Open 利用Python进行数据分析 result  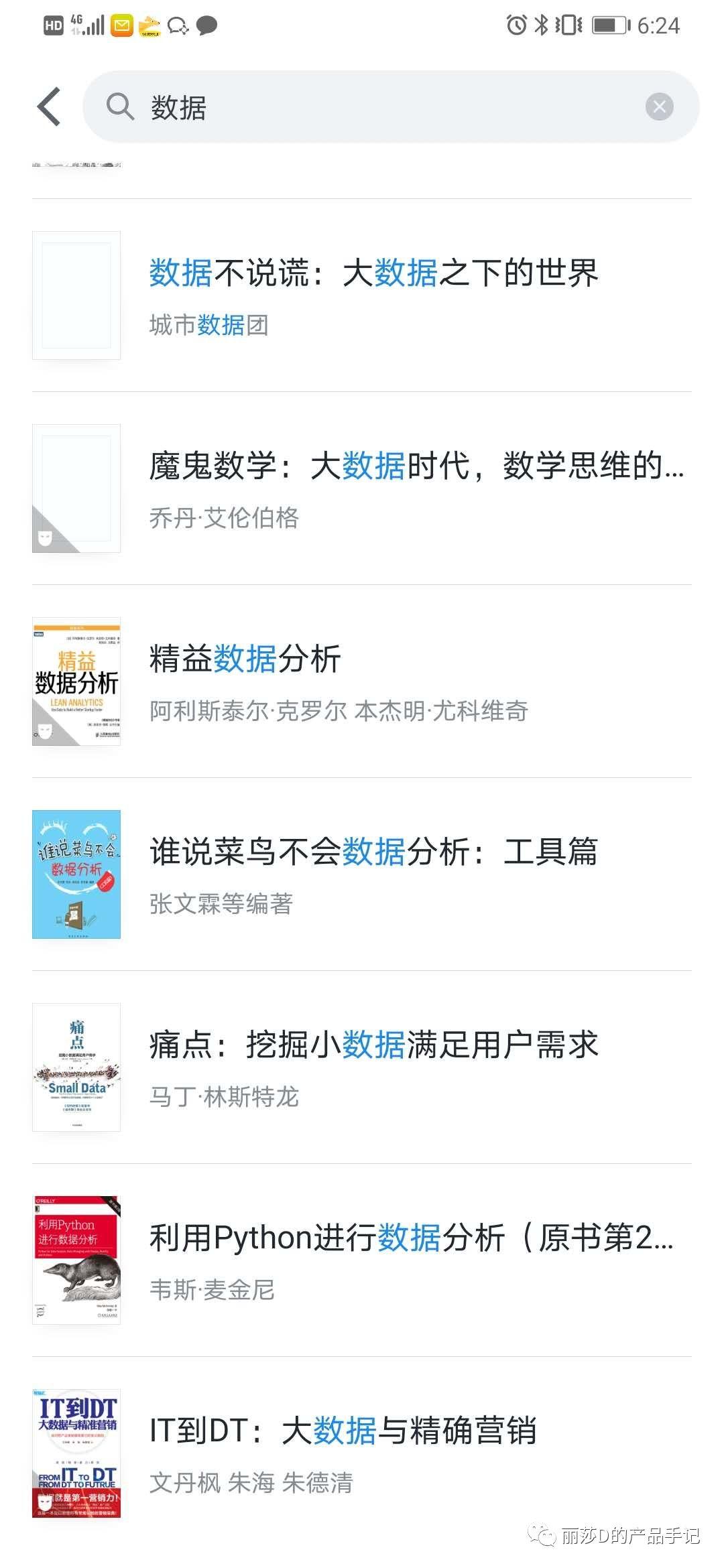(x=410, y=1238)
